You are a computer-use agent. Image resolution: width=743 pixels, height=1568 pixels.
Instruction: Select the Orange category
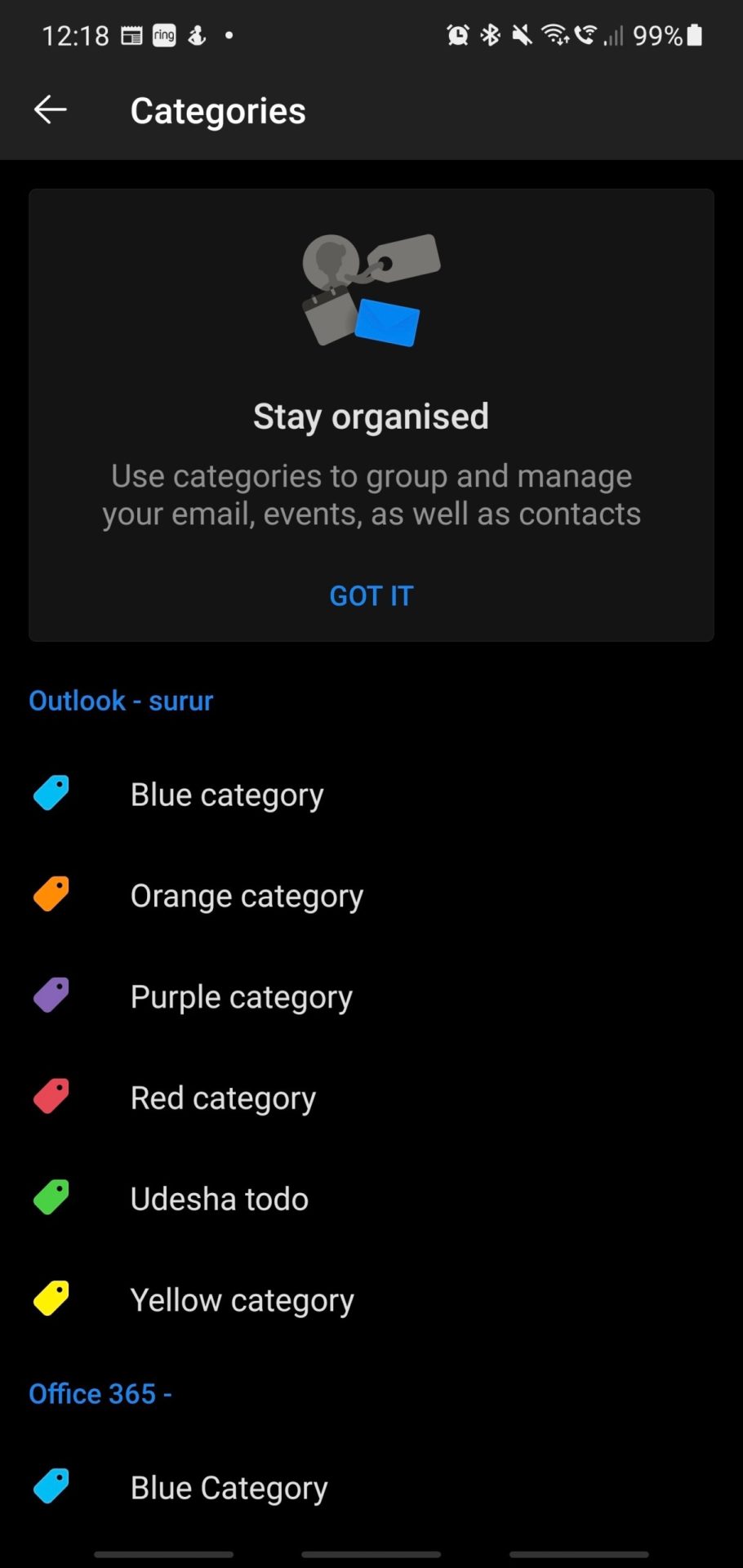[x=247, y=896]
